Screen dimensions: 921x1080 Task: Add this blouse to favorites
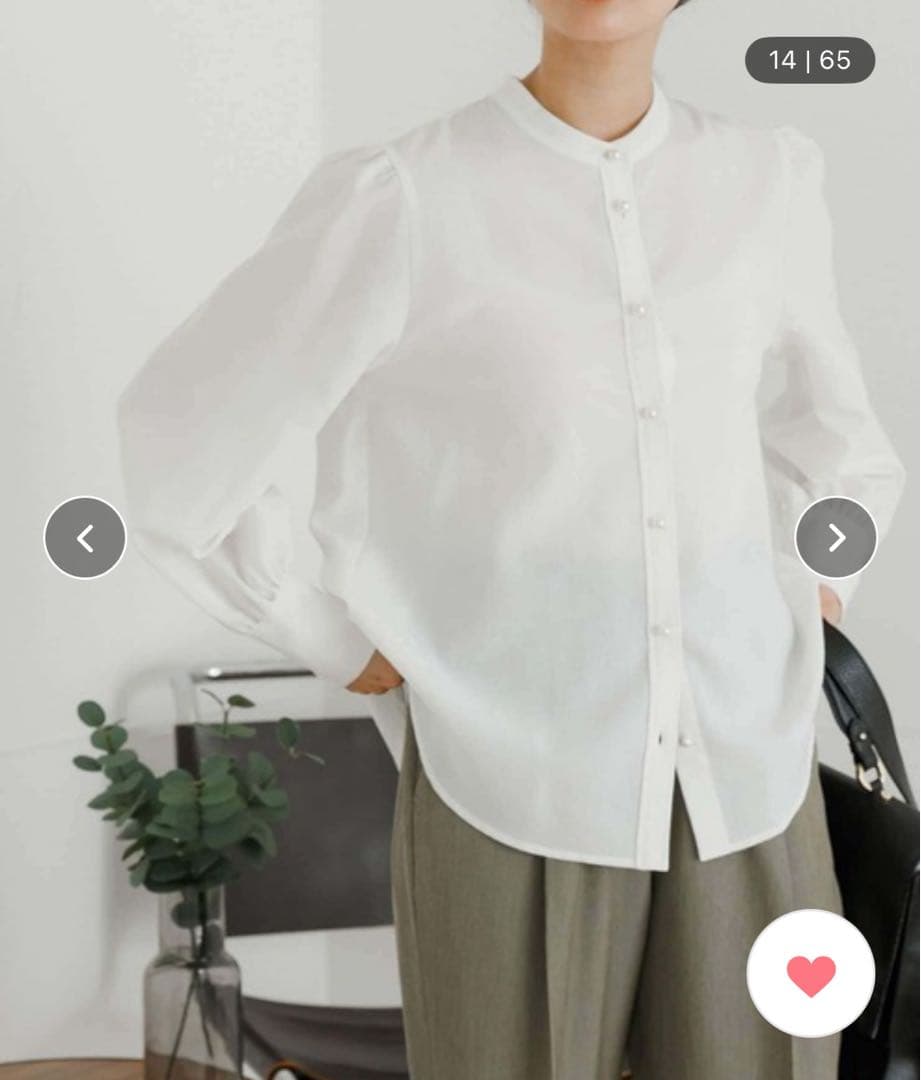coord(810,974)
